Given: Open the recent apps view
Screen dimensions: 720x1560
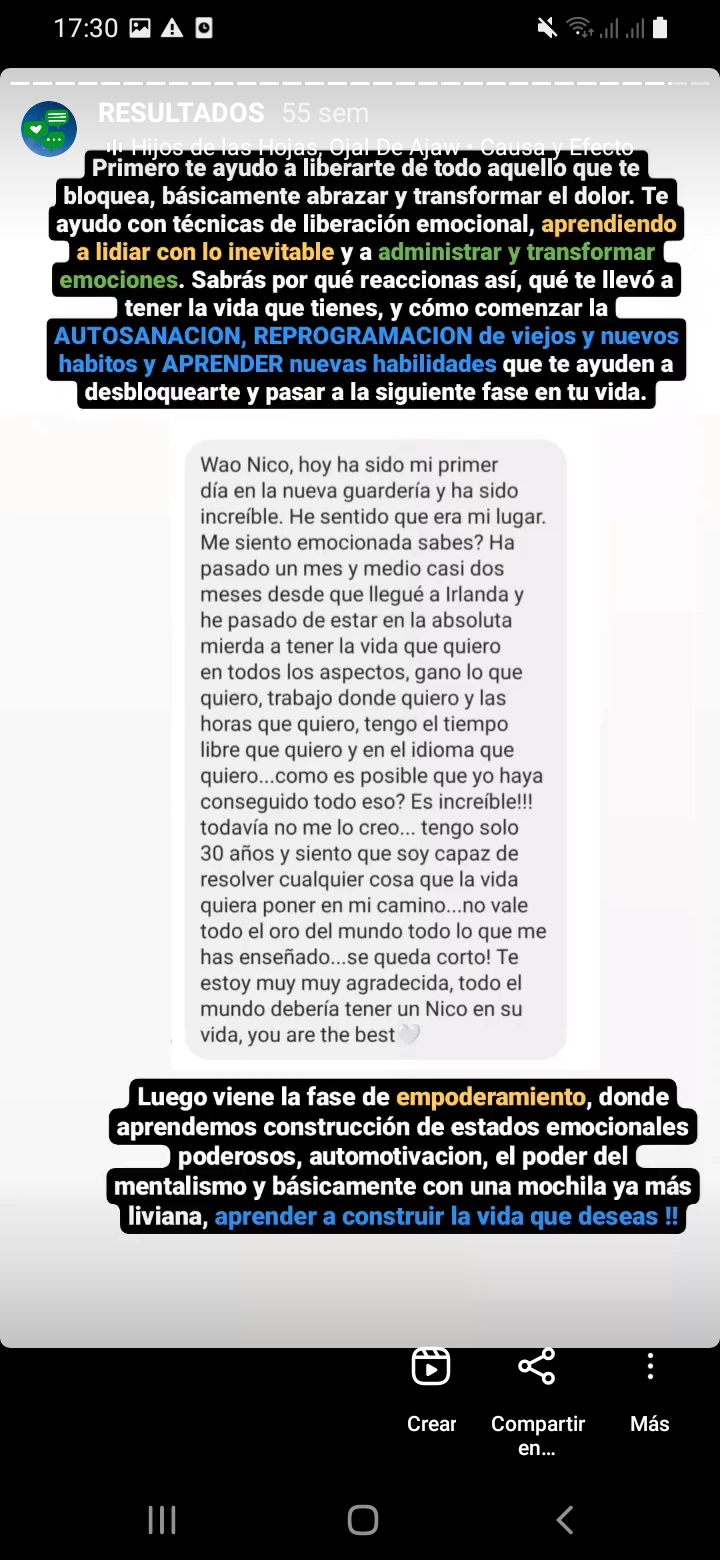Looking at the screenshot, I should pyautogui.click(x=162, y=1520).
